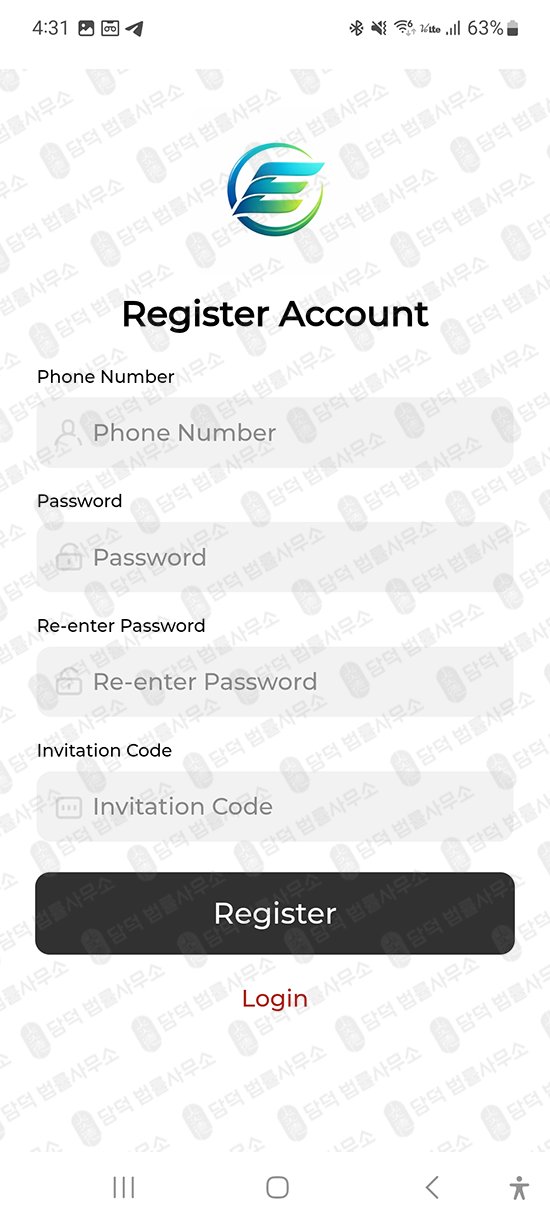
Task: Open the Login link
Action: pyautogui.click(x=275, y=998)
